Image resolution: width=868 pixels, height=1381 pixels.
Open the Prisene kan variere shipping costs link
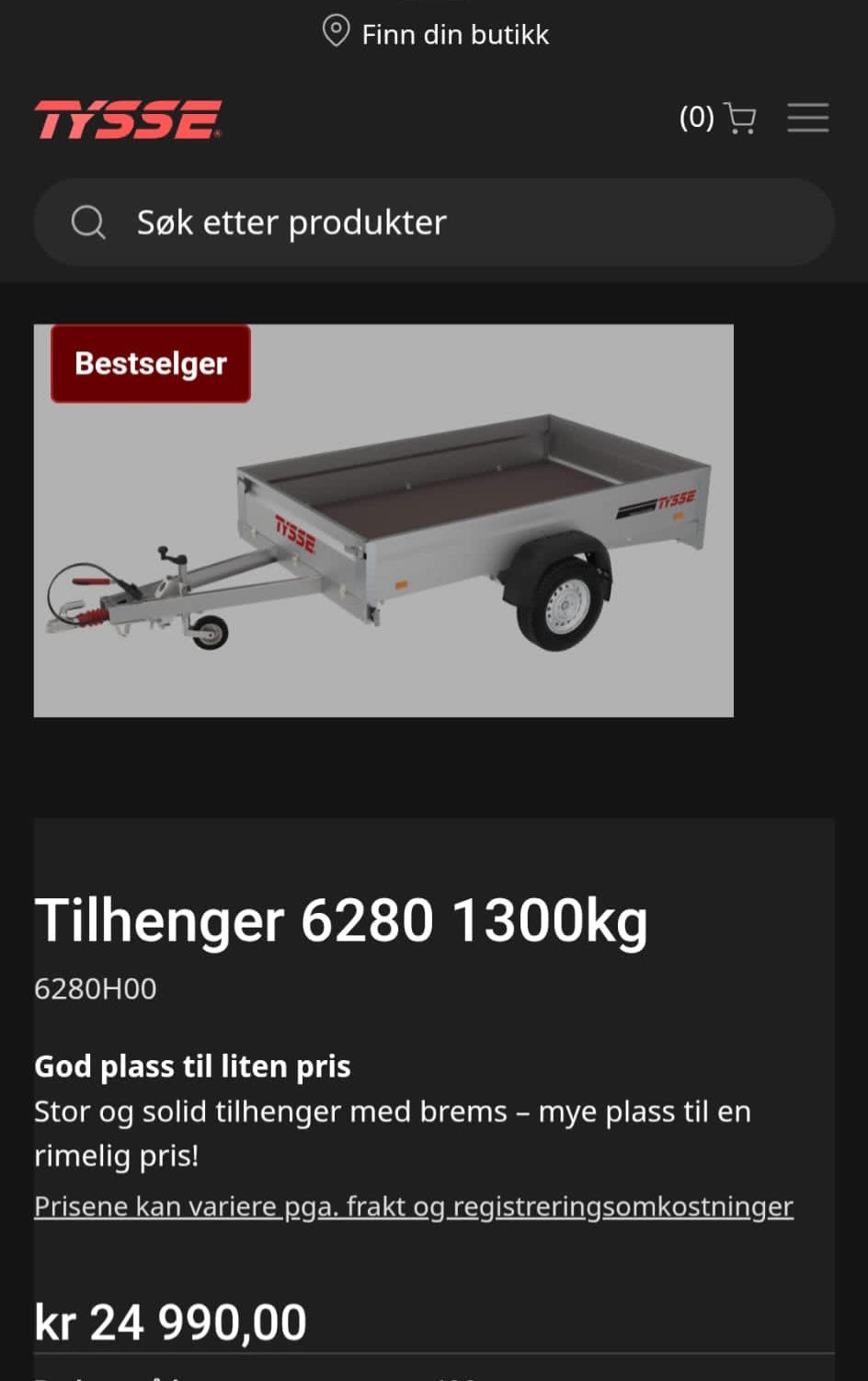click(x=414, y=1204)
